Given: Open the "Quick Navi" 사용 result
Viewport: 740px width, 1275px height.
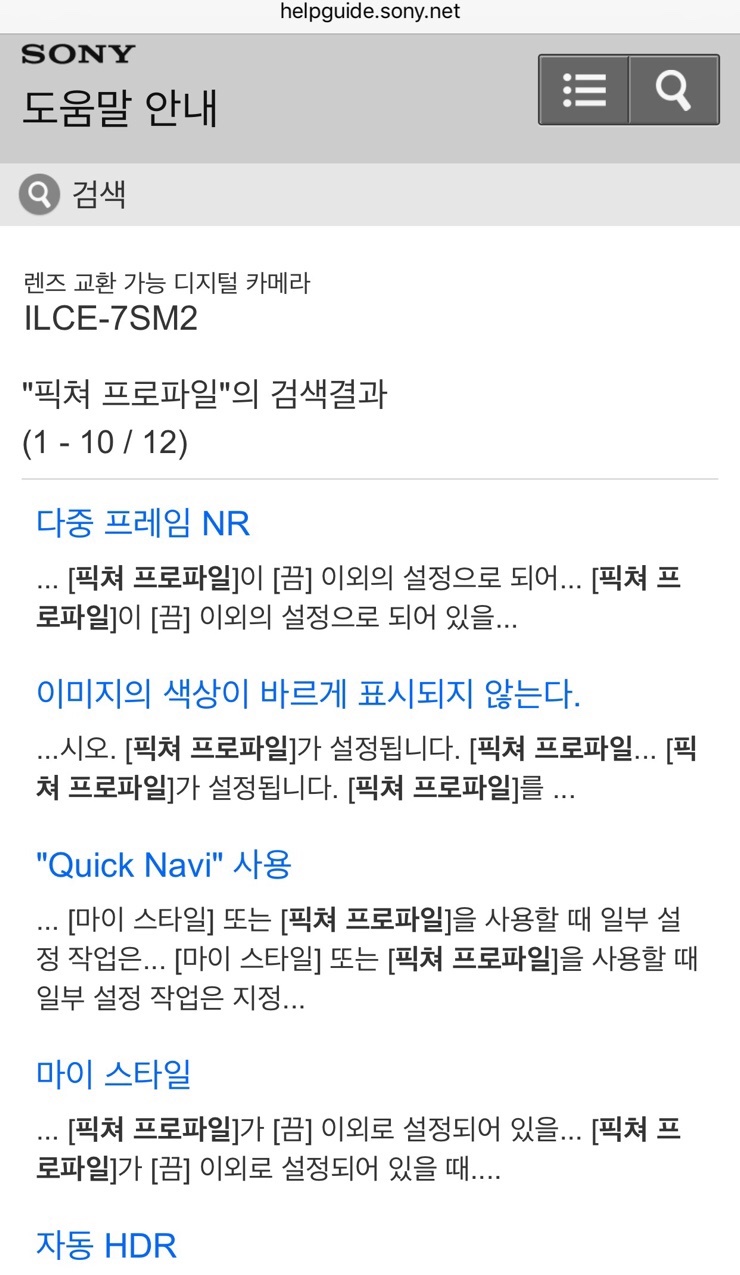Looking at the screenshot, I should 163,864.
